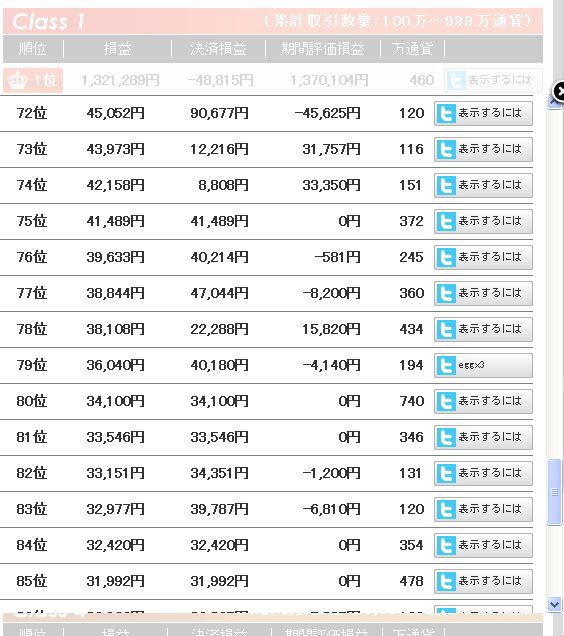
Task: Tap the 表示するには button for 75位
Action: (x=483, y=221)
